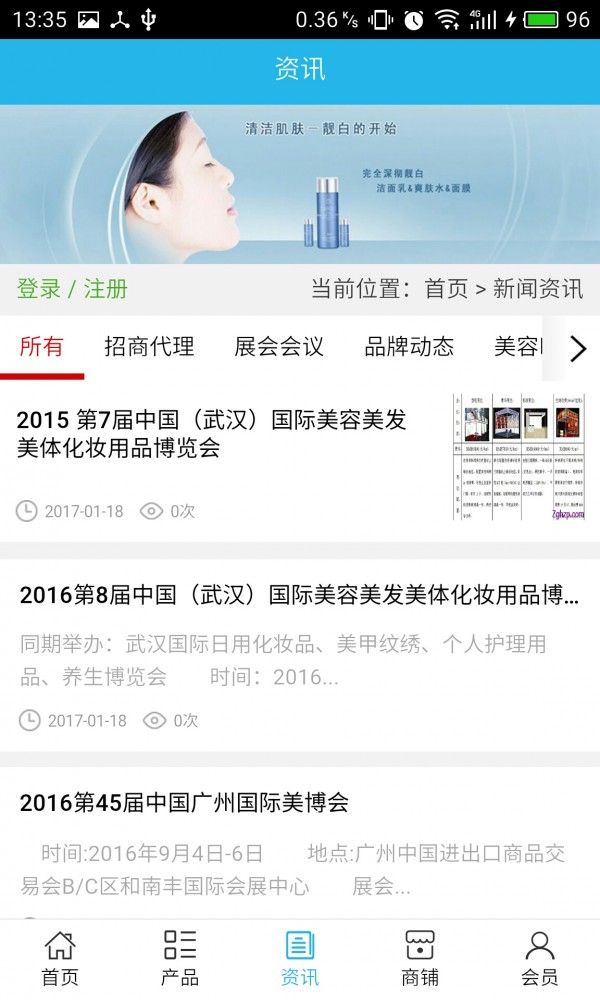Tap the right arrow to show more categories
The image size is (600, 1000).
click(577, 348)
